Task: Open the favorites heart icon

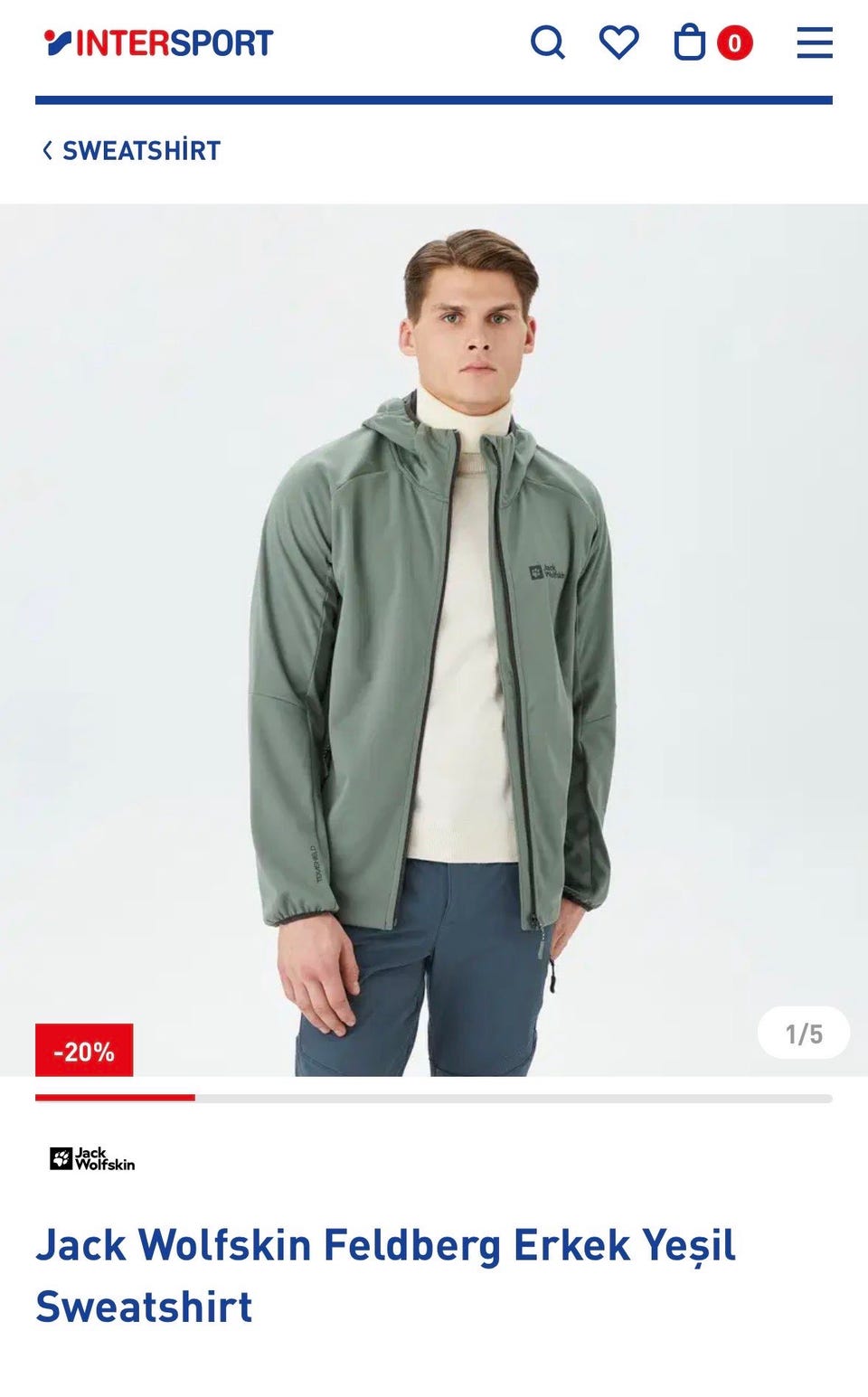Action: 618,42
